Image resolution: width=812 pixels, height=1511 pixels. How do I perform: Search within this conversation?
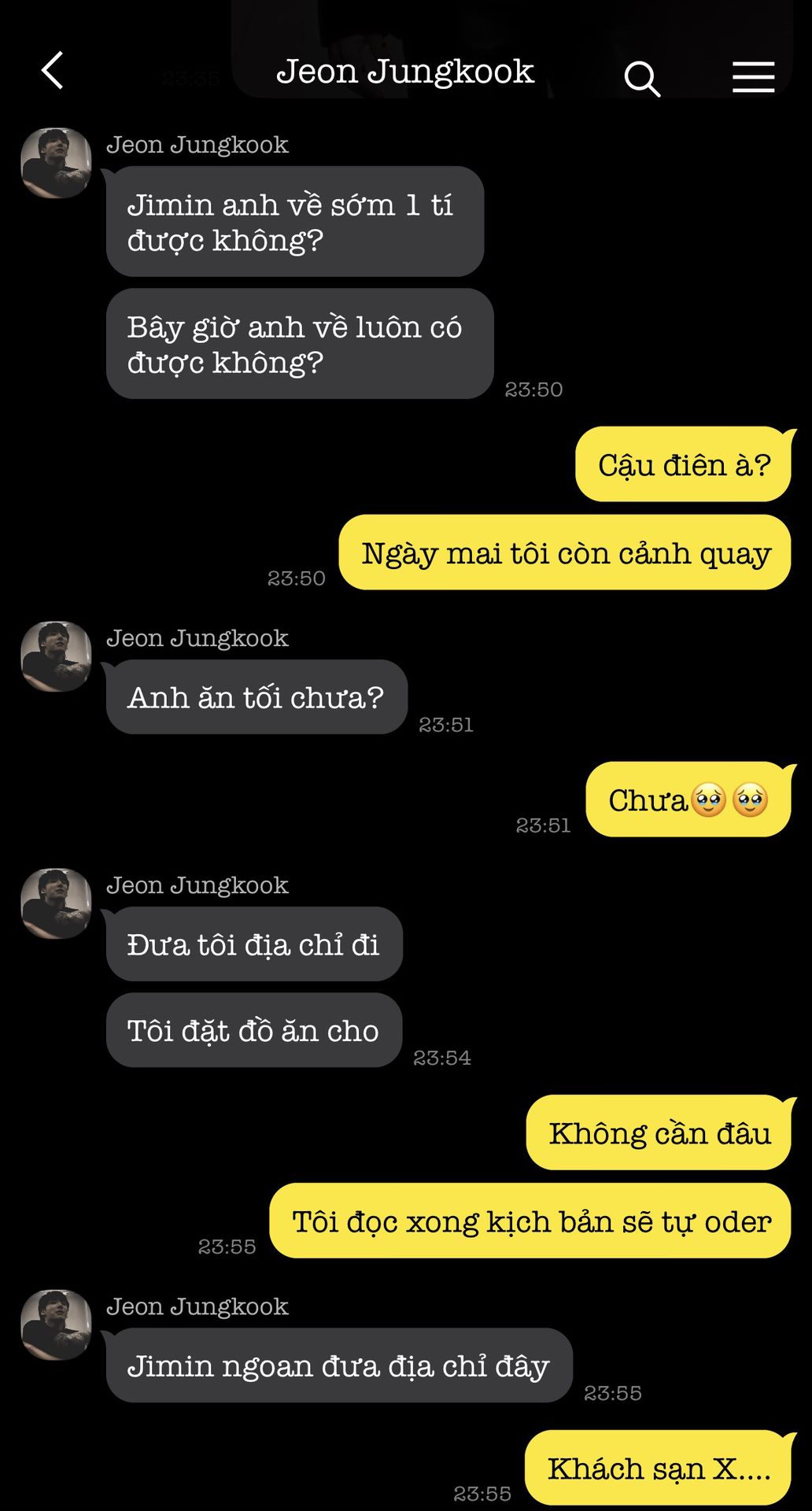pyautogui.click(x=641, y=79)
